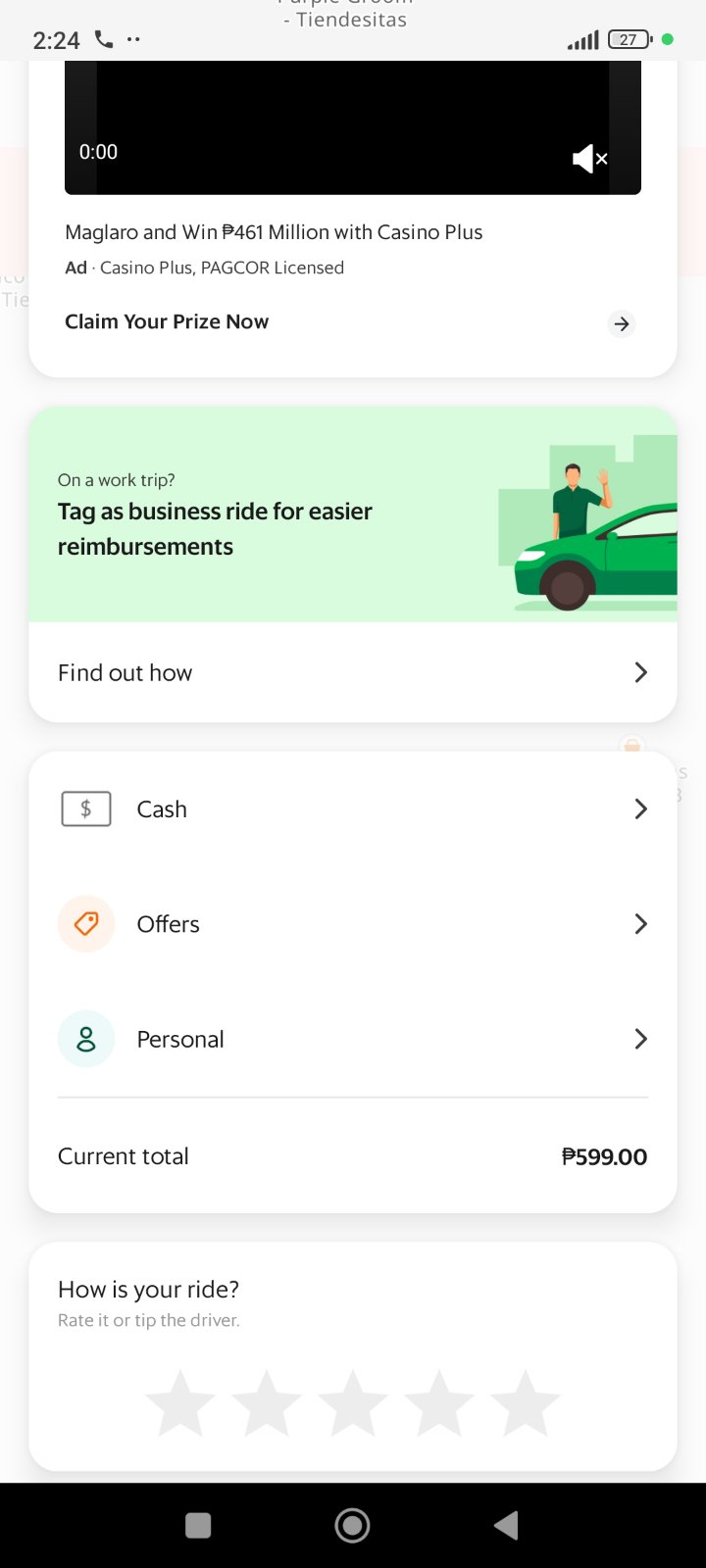Screen dimensions: 706x1568
Task: Go back using system back button
Action: (506, 1525)
